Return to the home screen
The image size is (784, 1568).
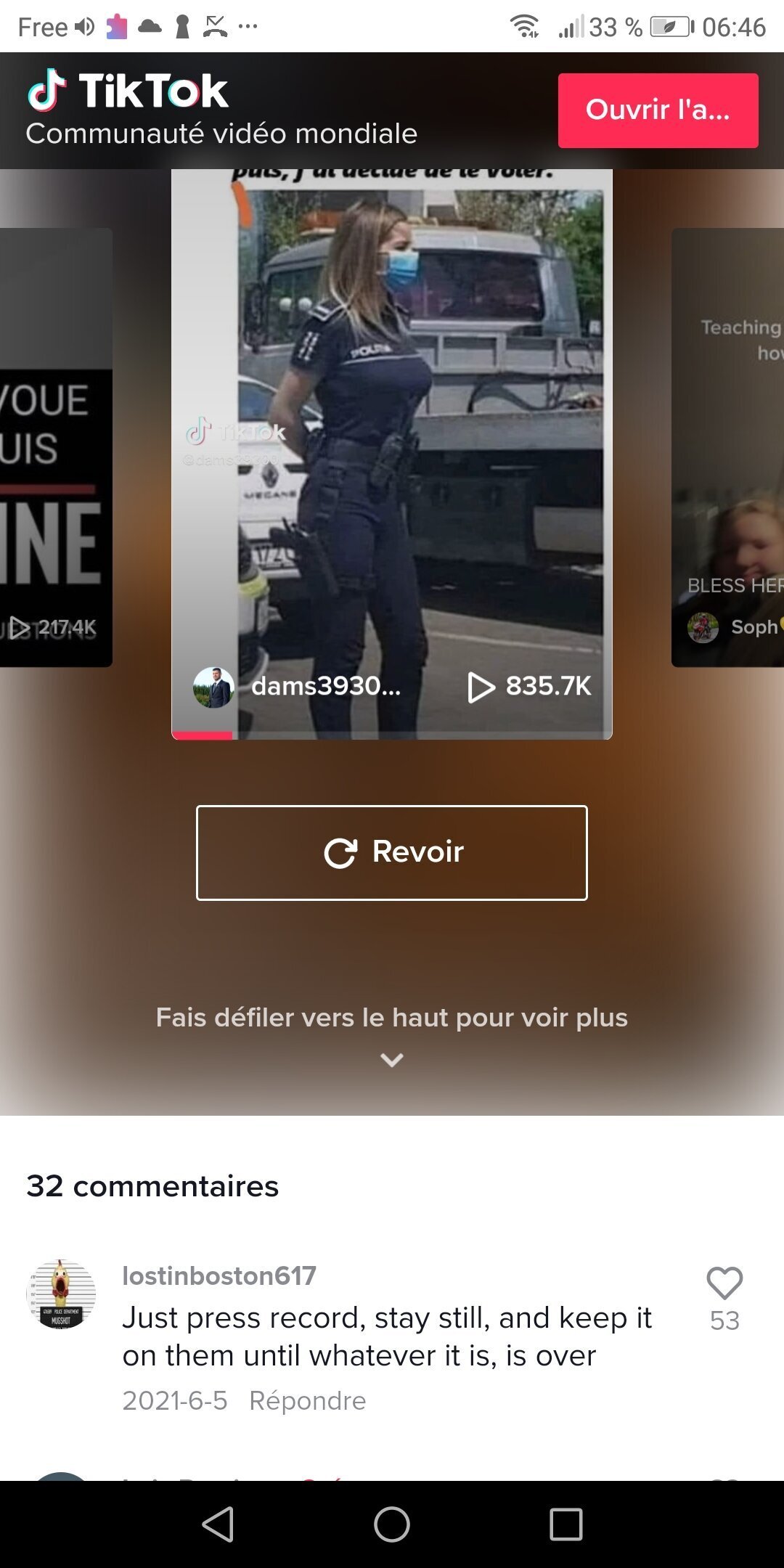pos(392,1524)
